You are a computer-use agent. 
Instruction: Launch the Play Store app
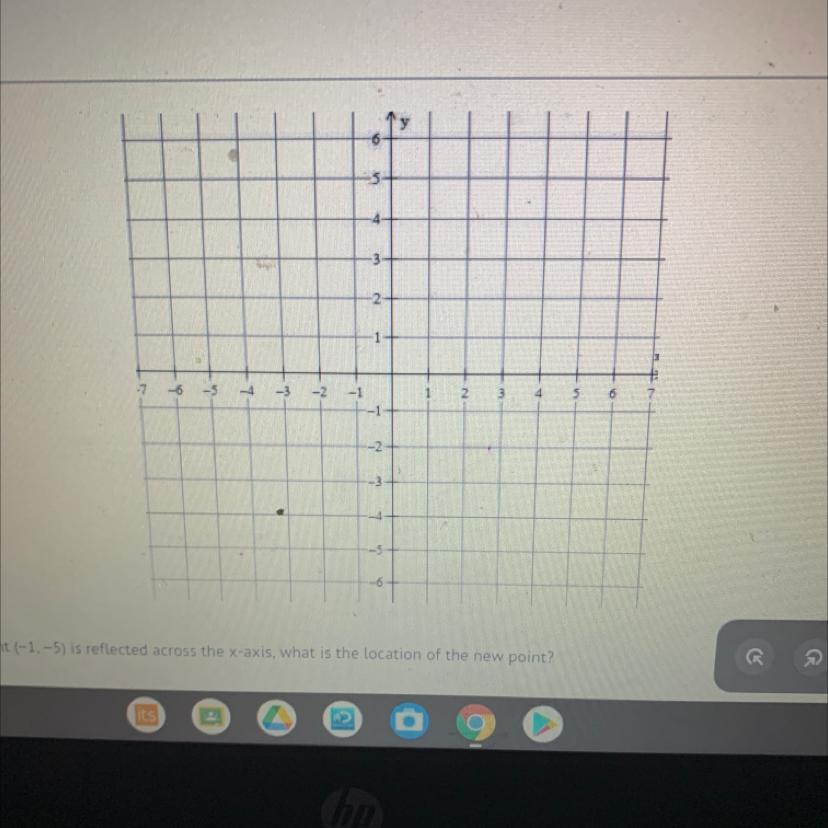[x=541, y=720]
